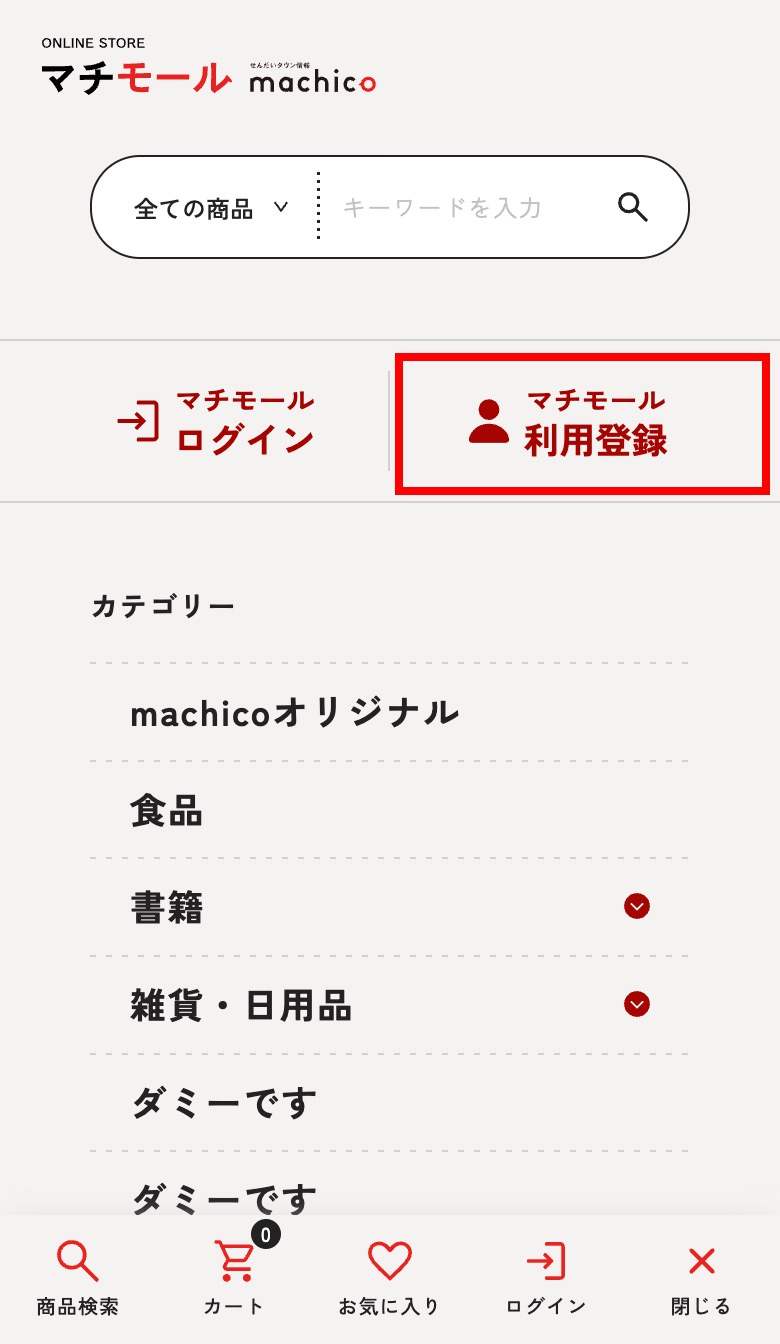View the カート in bottom bar
This screenshot has width=780, height=1344.
coord(234,1277)
